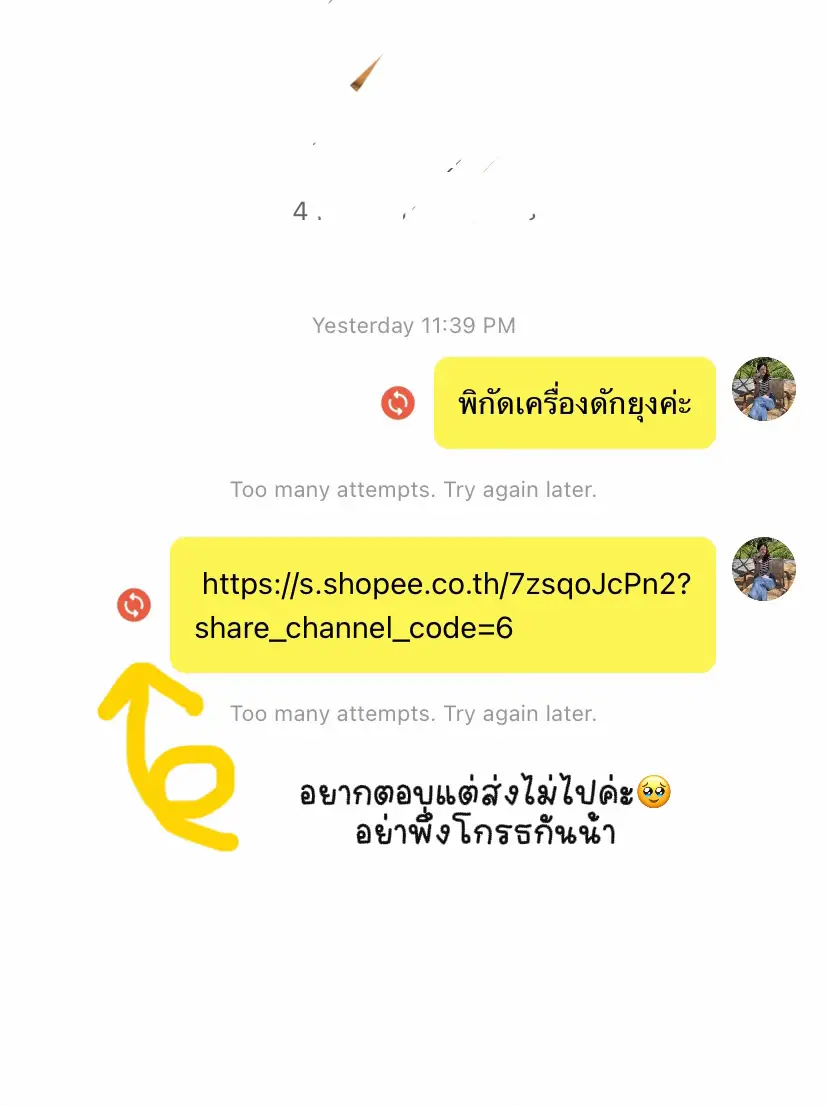Select the yellow bubble saying พิกัดเครื่องดักยุงค่ะ

pos(574,401)
